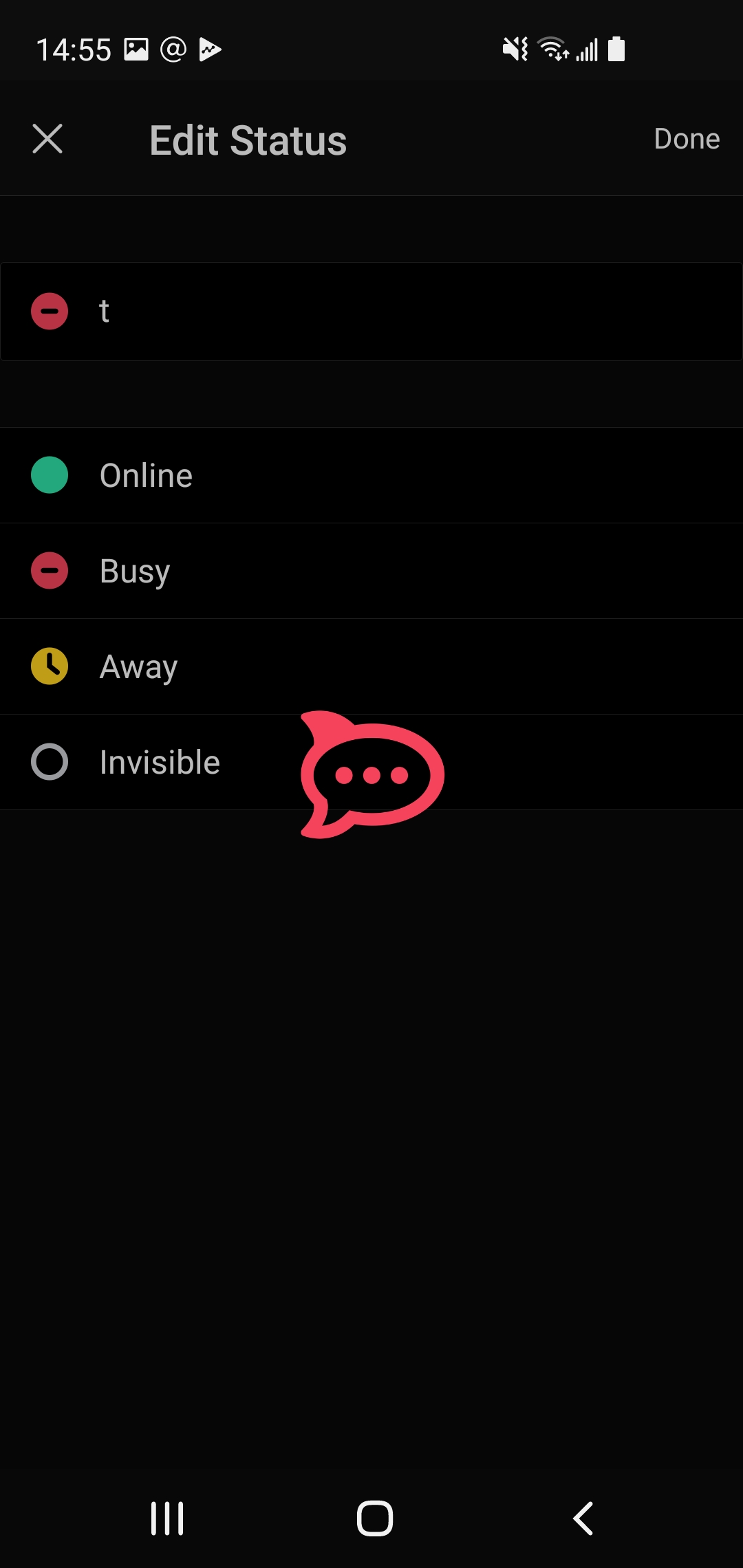Image resolution: width=743 pixels, height=1568 pixels.
Task: Go back using system navigation
Action: pyautogui.click(x=583, y=1518)
